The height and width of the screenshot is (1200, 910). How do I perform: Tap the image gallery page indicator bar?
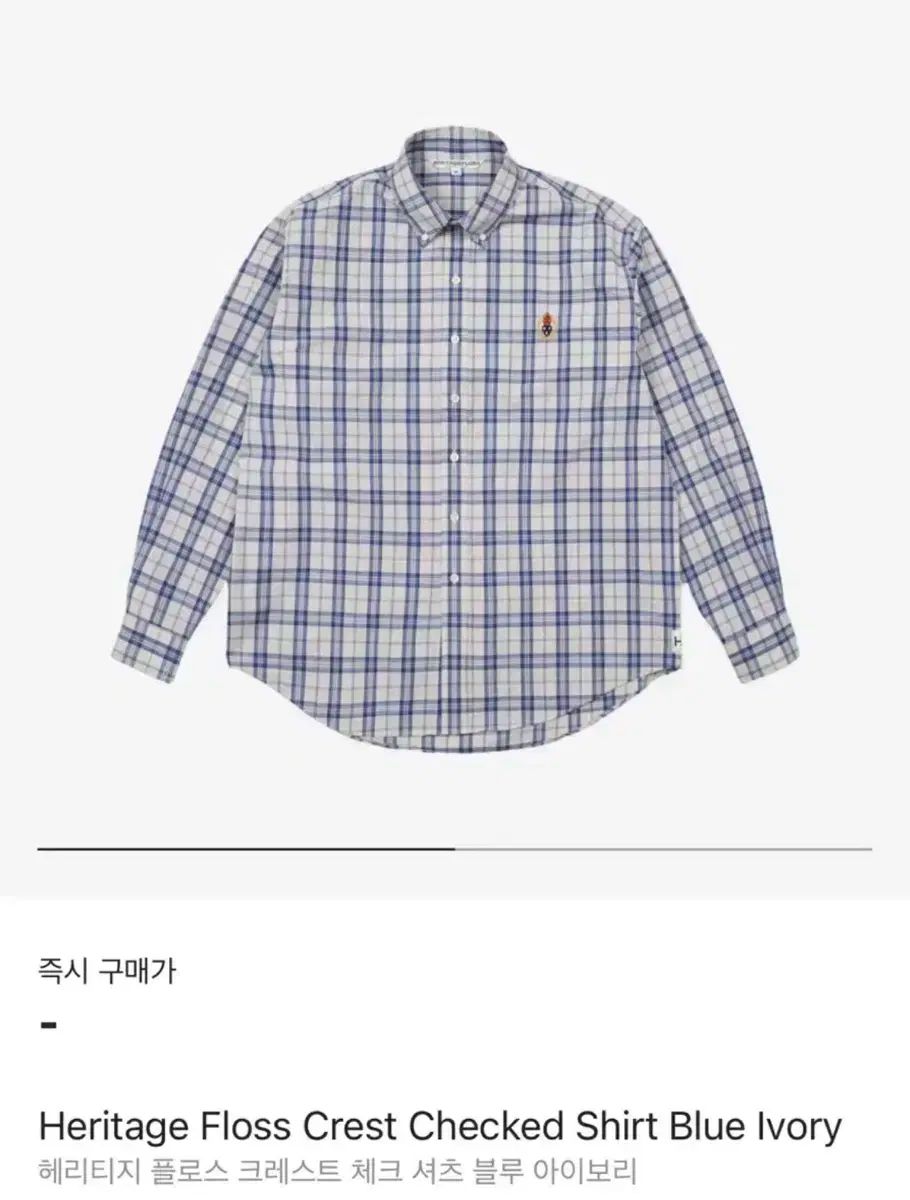(455, 849)
